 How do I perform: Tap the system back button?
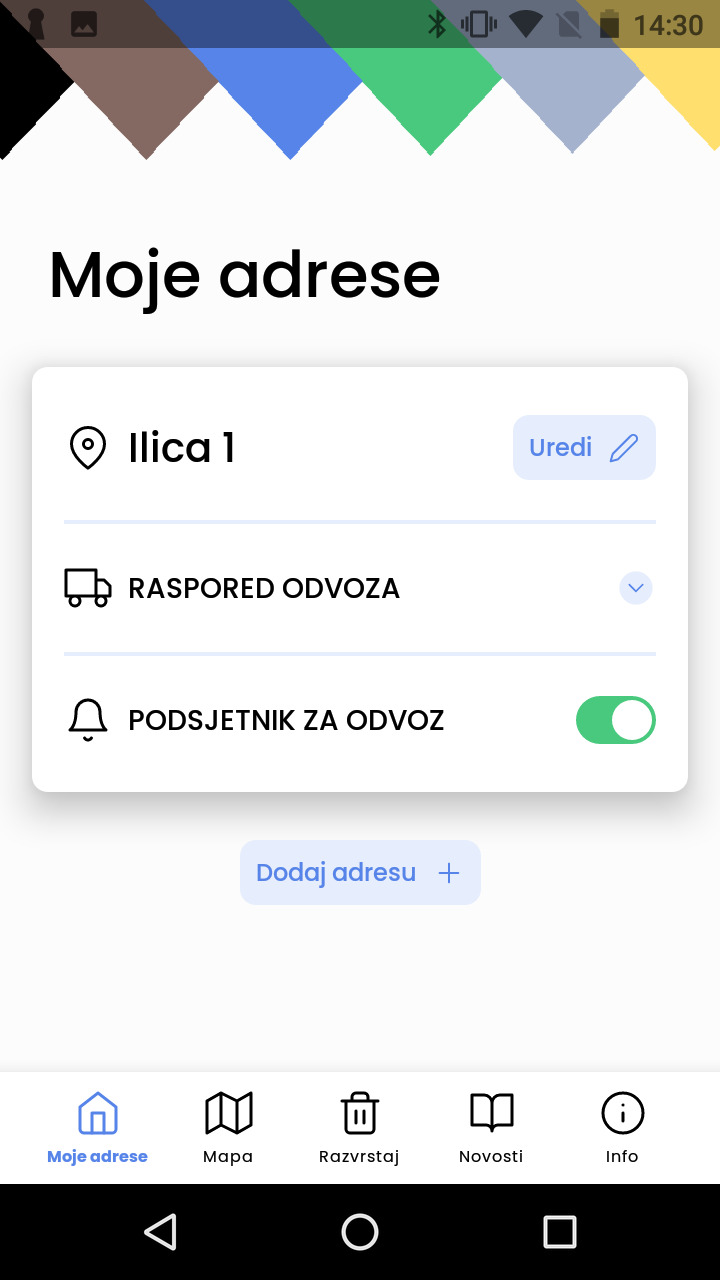click(x=160, y=1232)
